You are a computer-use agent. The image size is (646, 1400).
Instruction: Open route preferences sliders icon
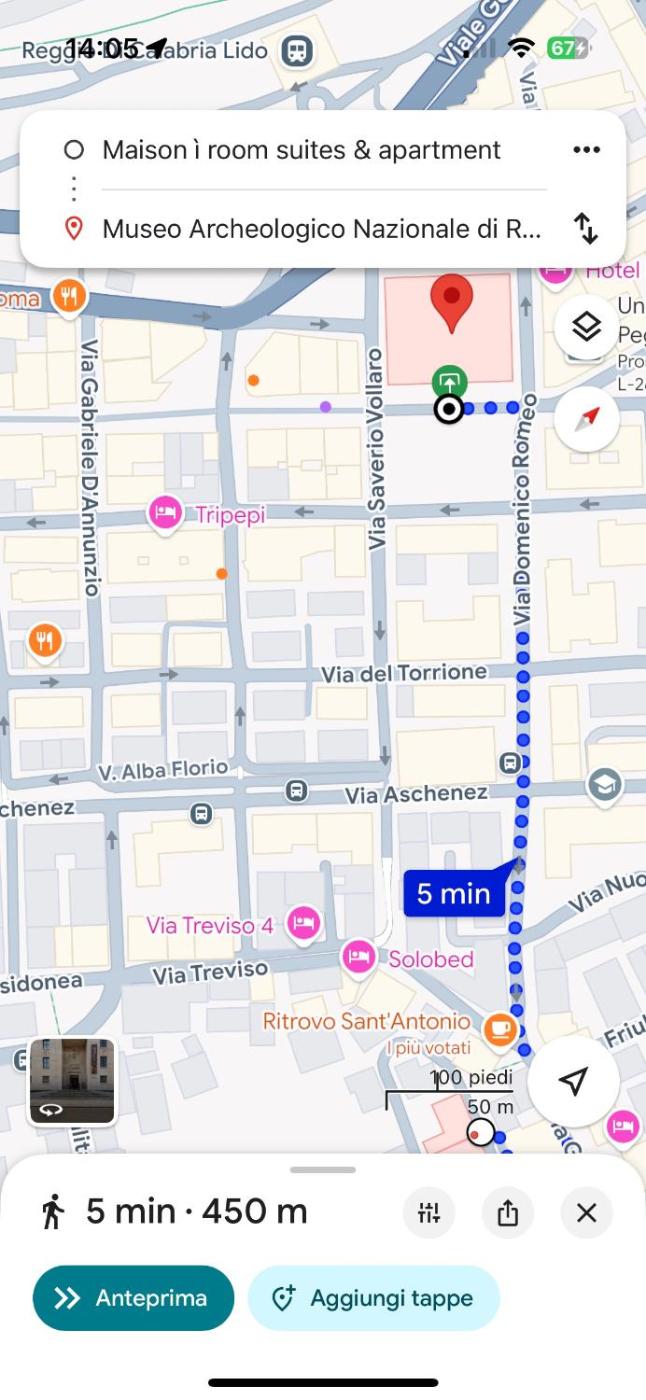tap(429, 1213)
